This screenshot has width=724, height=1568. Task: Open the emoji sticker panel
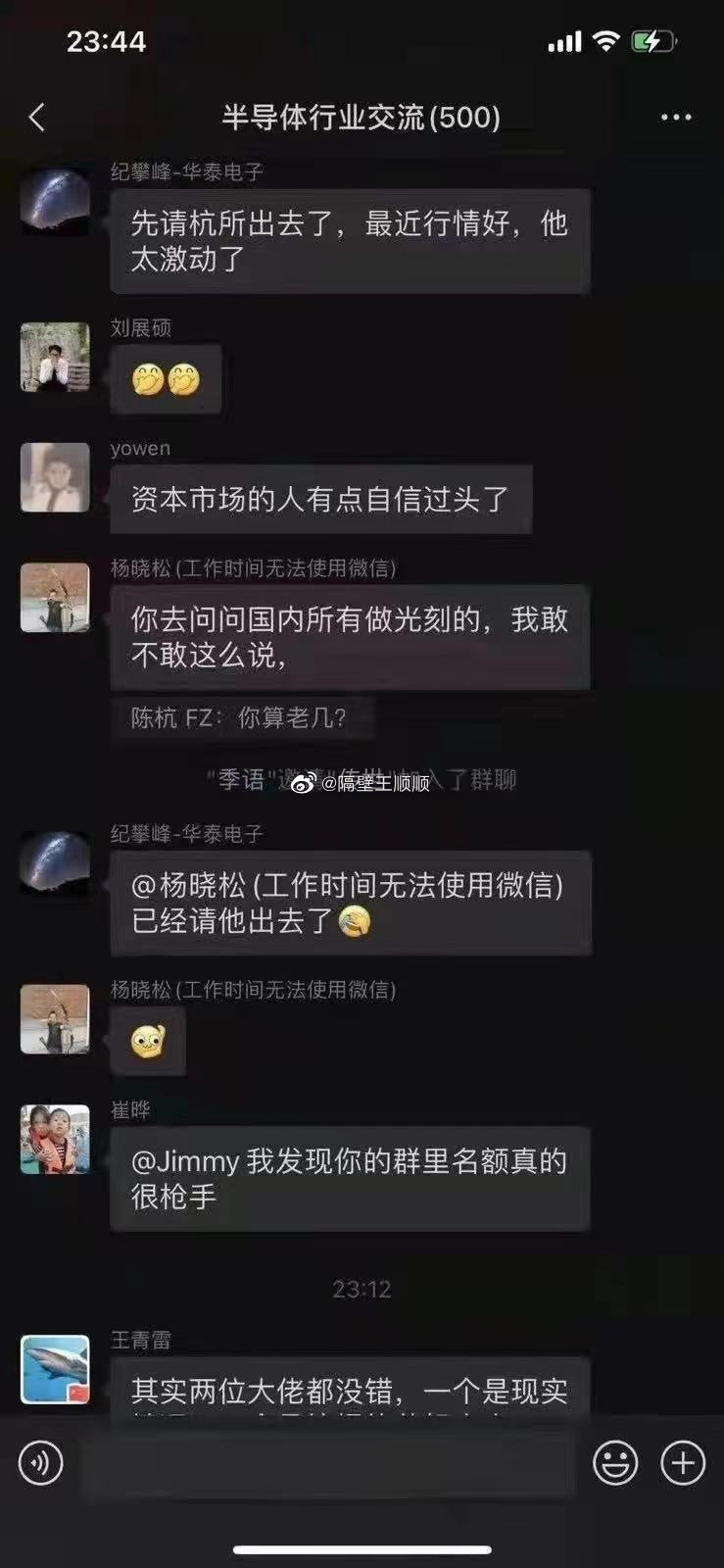pyautogui.click(x=615, y=1463)
